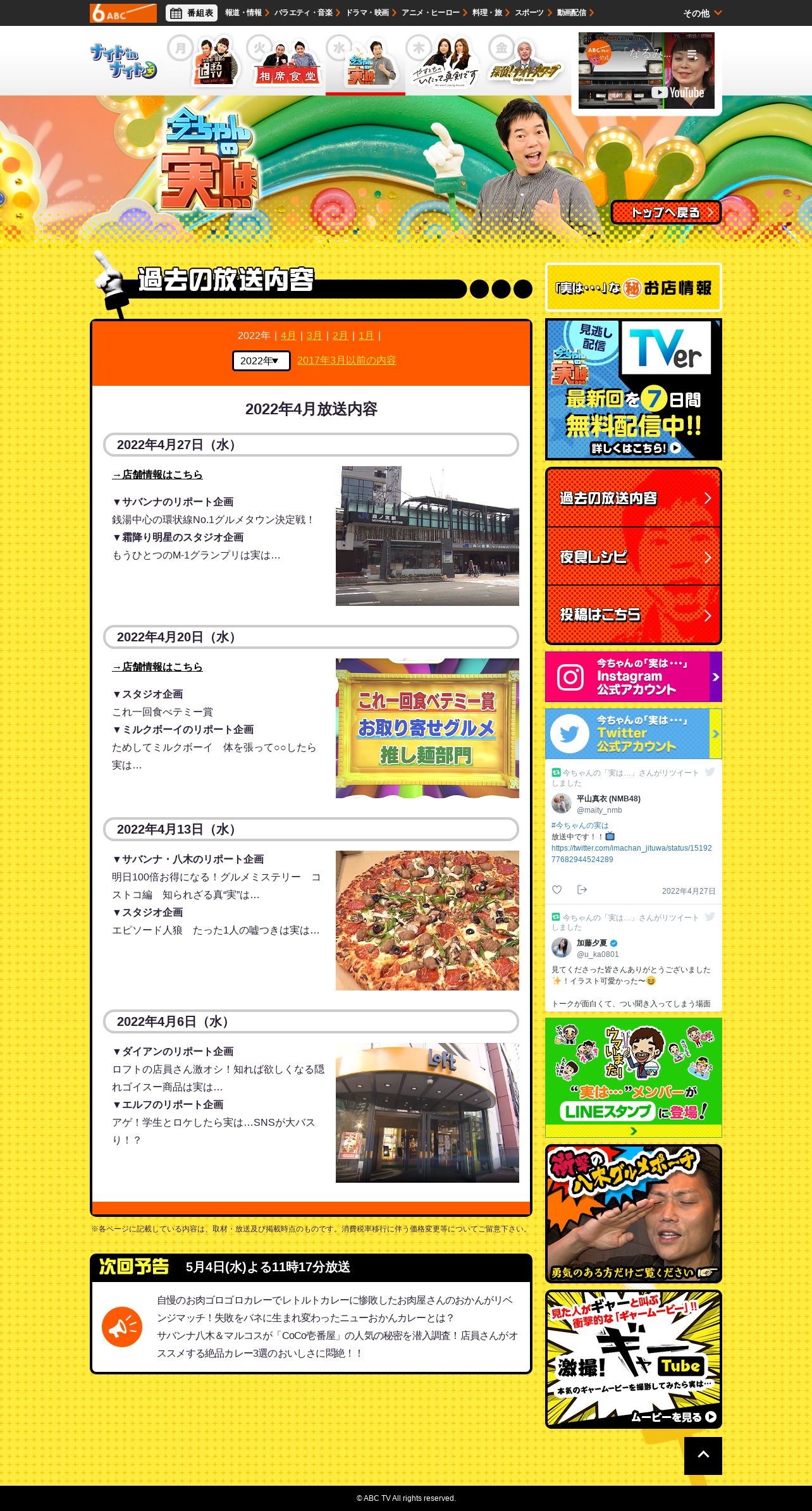Visit the official Twitter account
Image resolution: width=812 pixels, height=1511 pixels.
634,733
